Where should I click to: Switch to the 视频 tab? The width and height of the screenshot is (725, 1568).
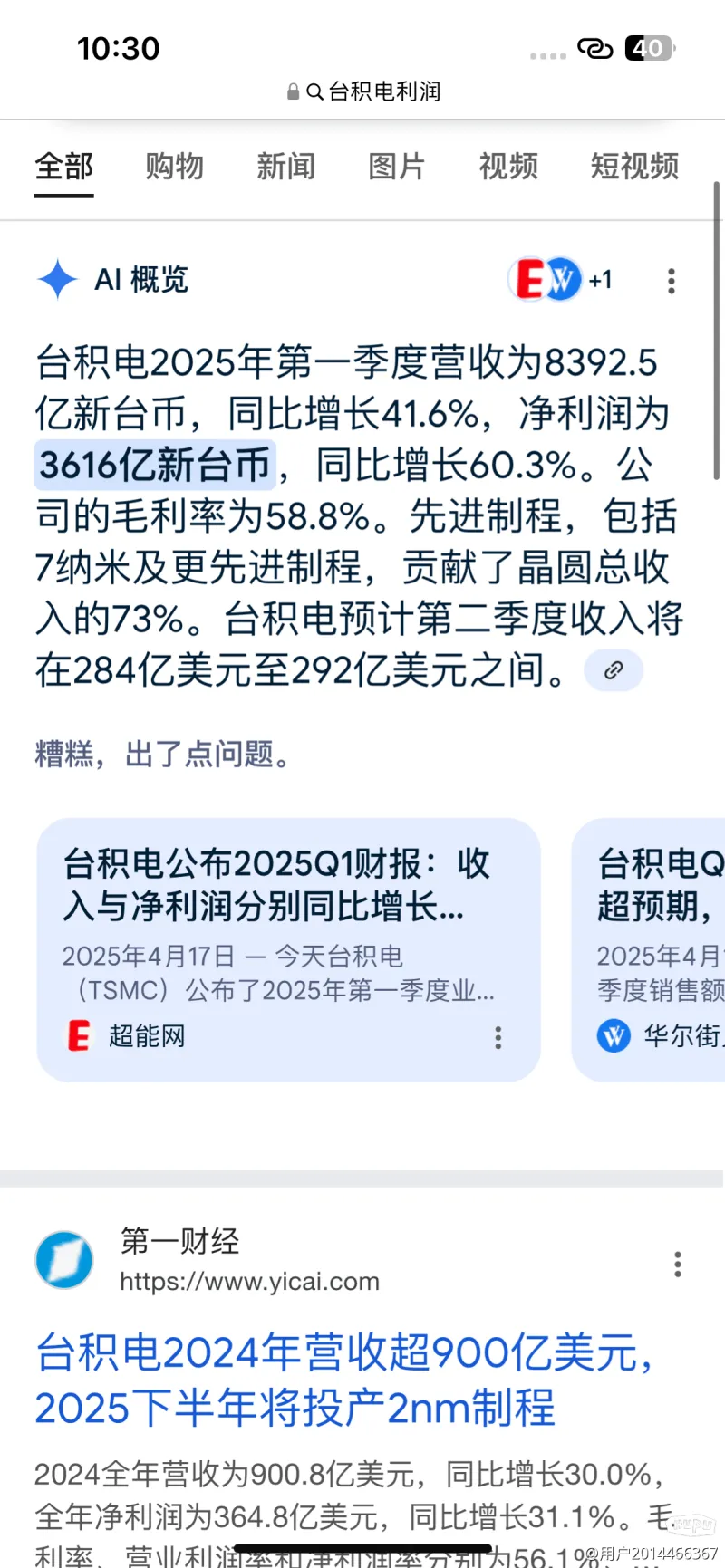coord(508,167)
